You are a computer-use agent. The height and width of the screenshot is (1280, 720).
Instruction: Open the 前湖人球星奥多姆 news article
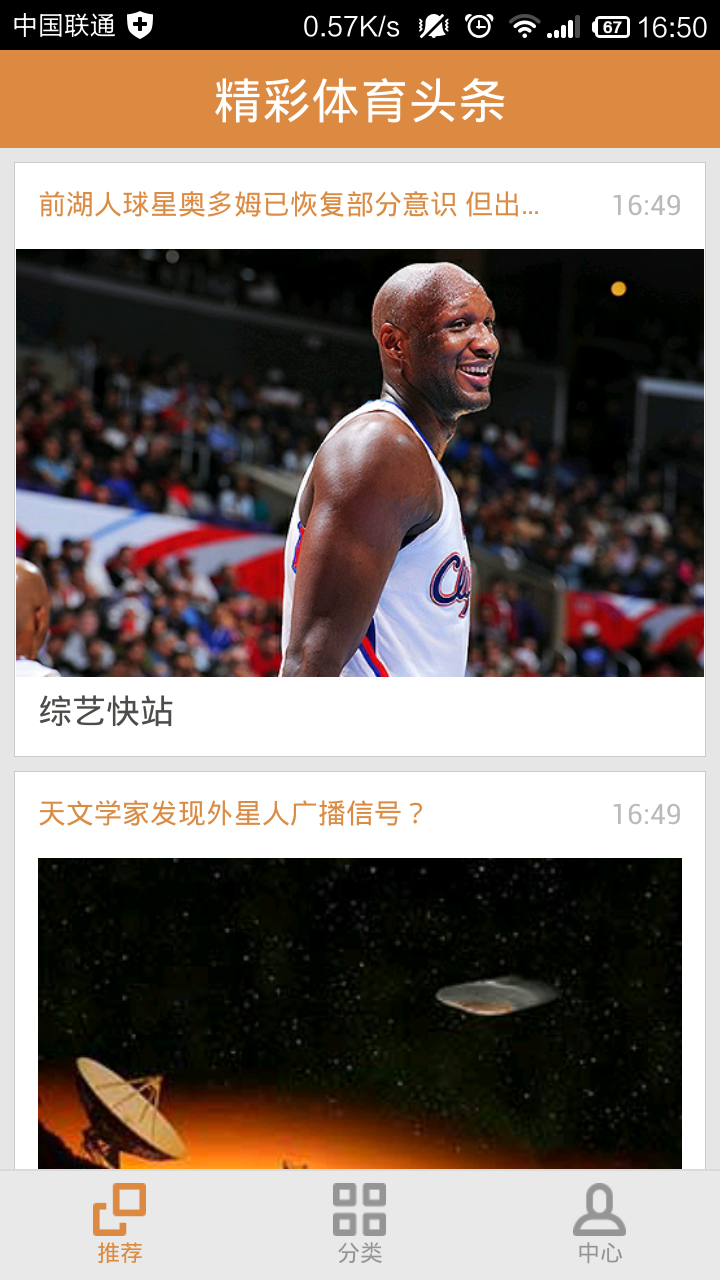289,205
